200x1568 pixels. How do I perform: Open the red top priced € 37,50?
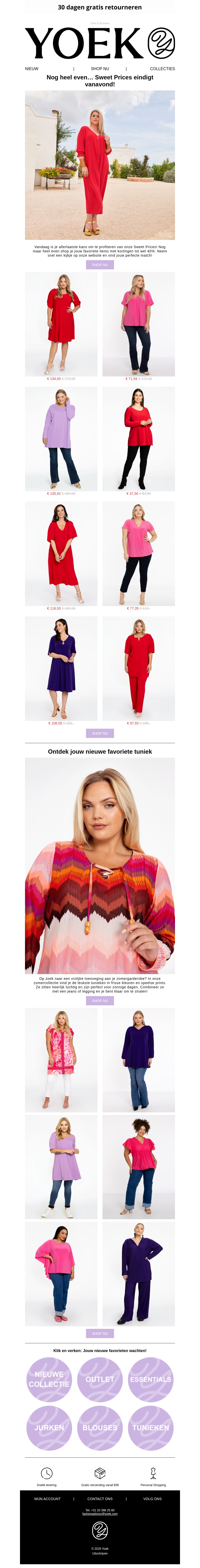[x=138, y=438]
